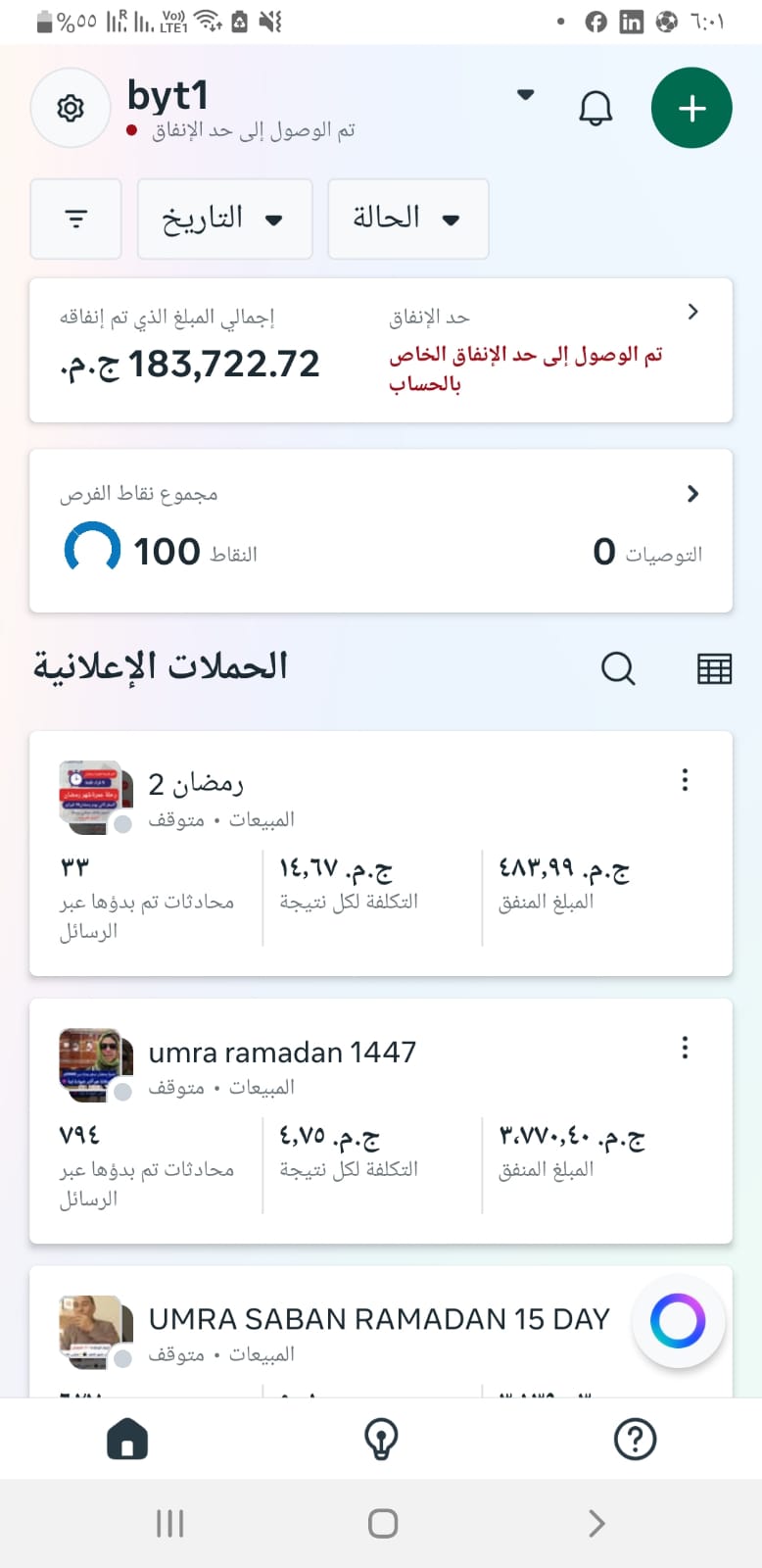
Task: Create a new campaign with the green plus button
Action: (691, 108)
